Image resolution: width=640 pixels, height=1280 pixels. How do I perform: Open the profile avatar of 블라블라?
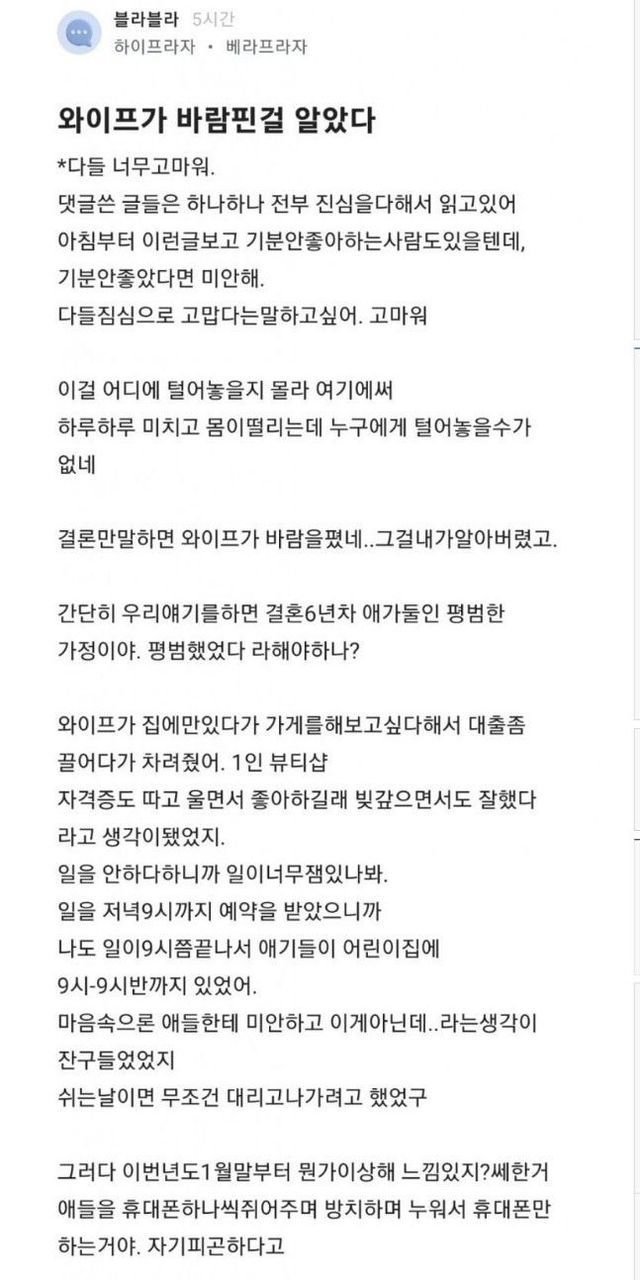point(78,34)
